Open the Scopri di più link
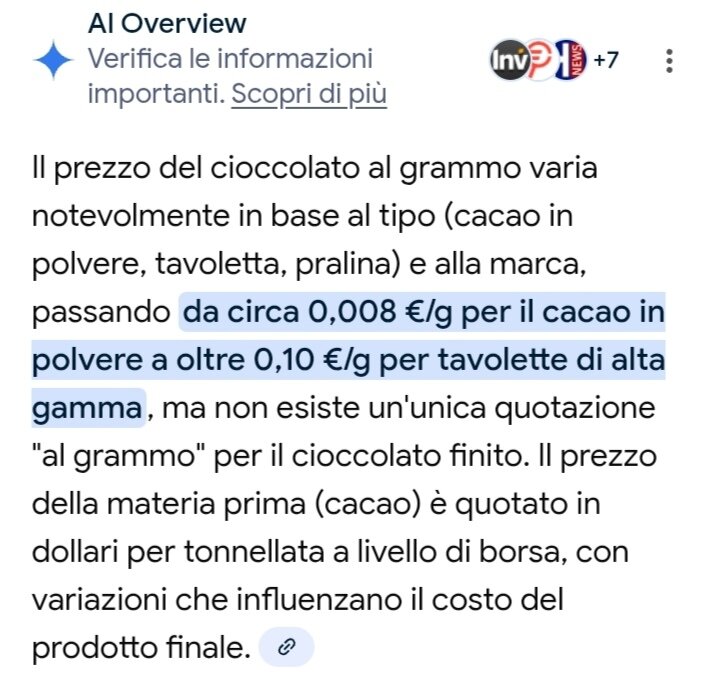This screenshot has width=719, height=692. 309,94
